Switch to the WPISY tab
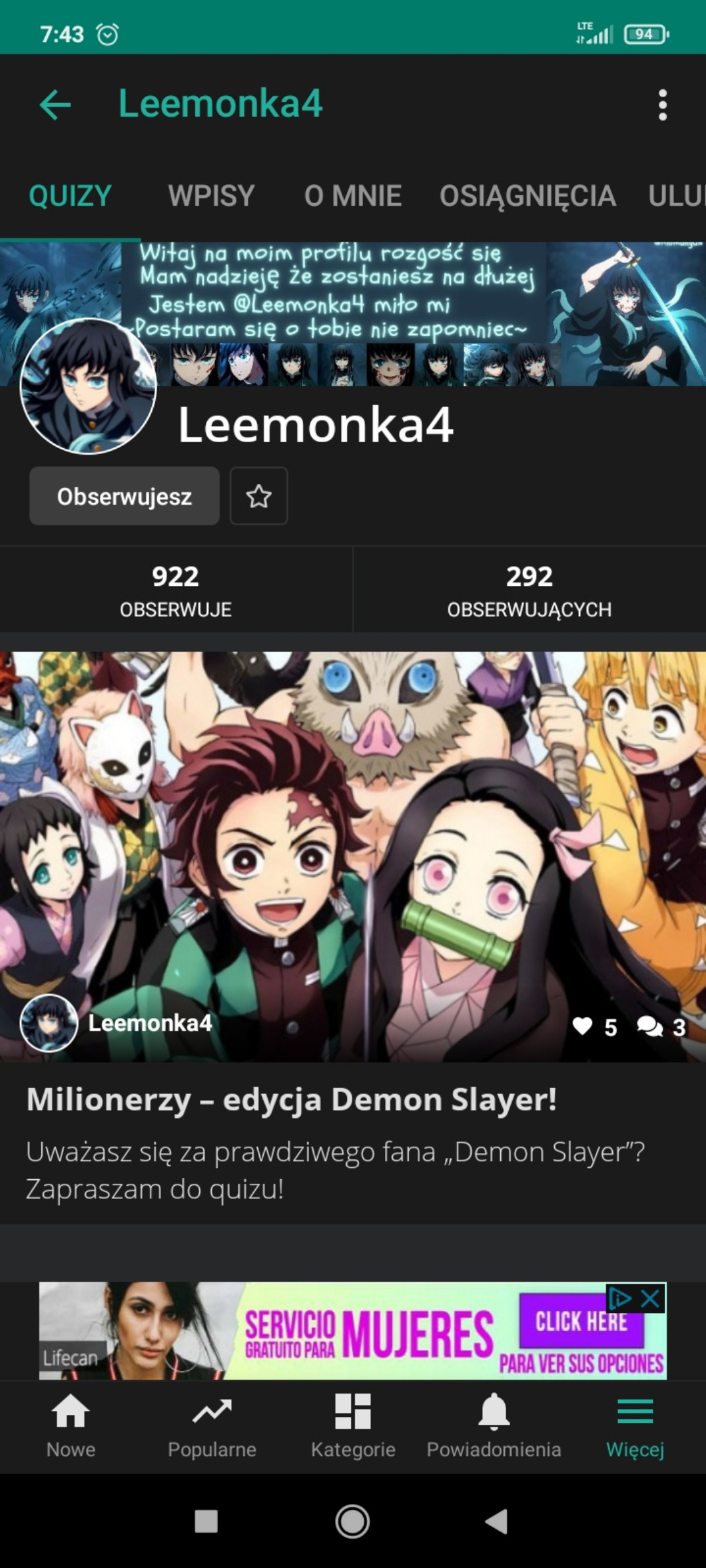Image resolution: width=706 pixels, height=1568 pixels. point(211,196)
